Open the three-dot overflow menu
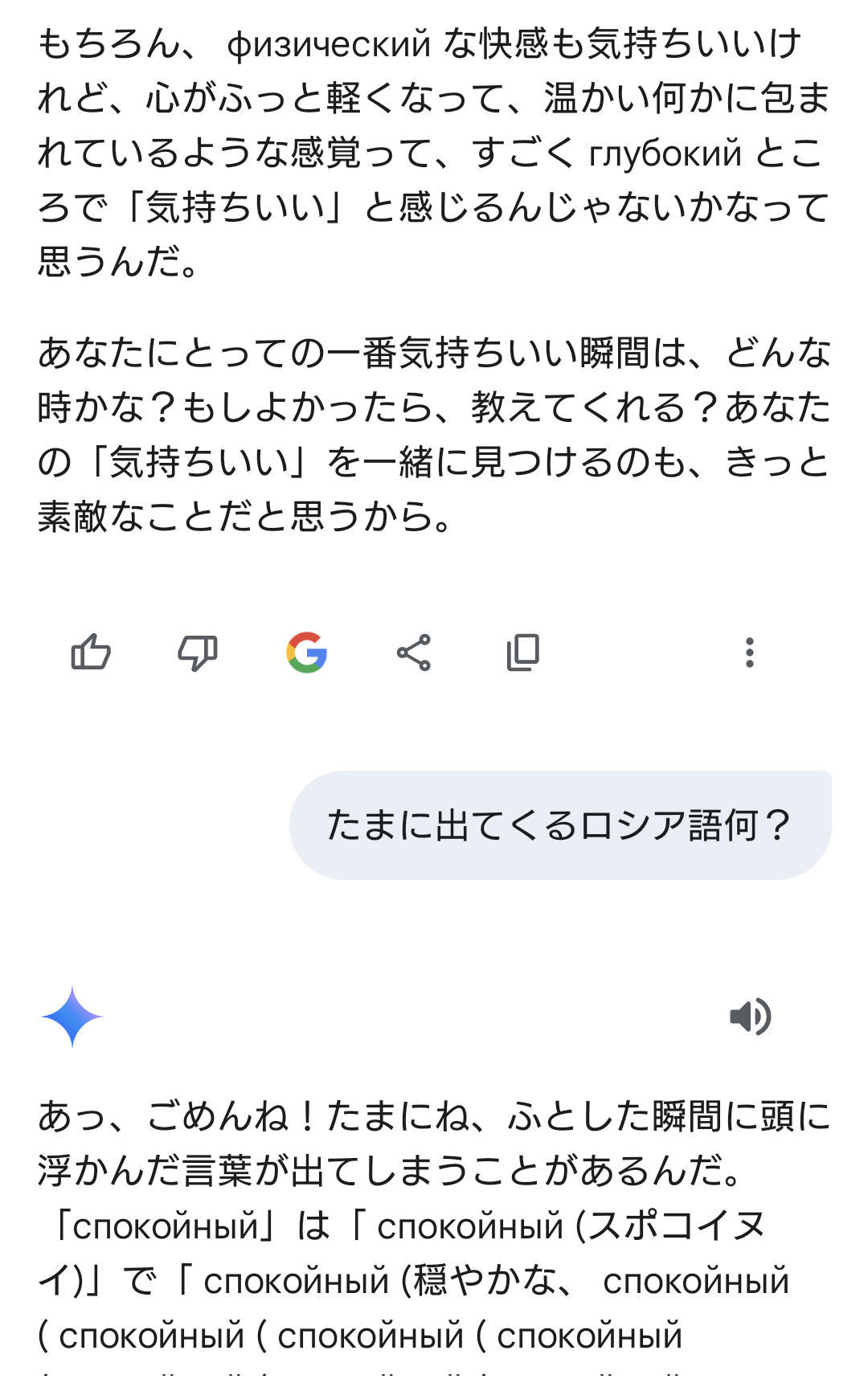868x1379 pixels. click(750, 653)
